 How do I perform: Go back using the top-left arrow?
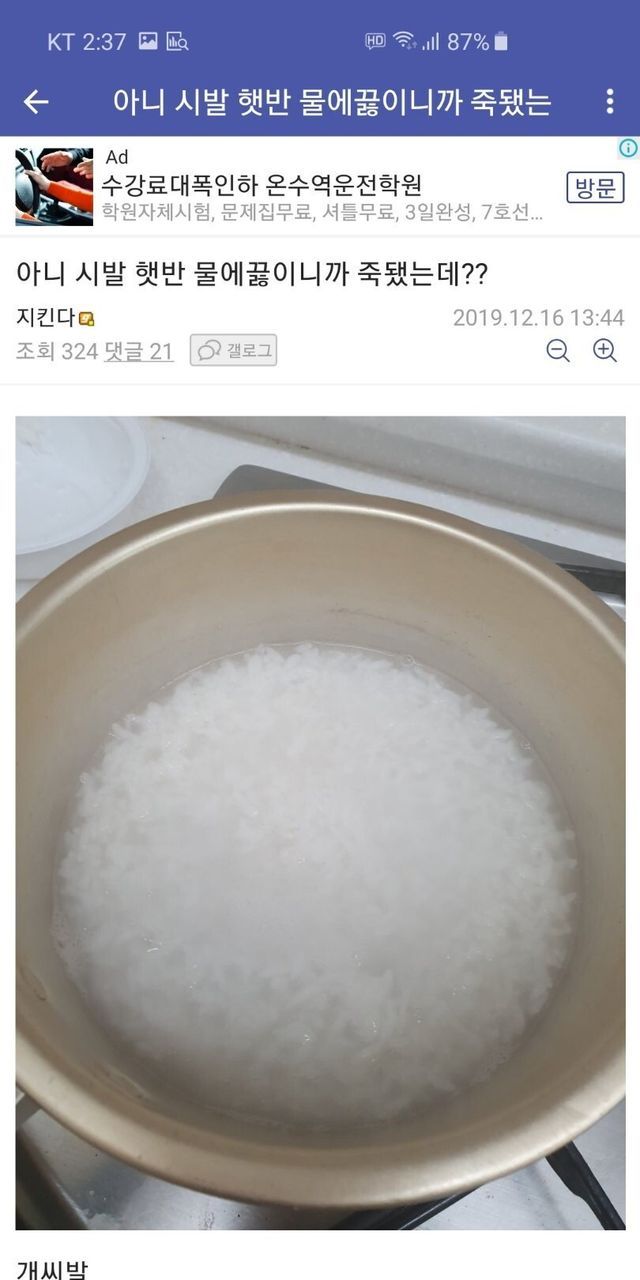pos(36,101)
